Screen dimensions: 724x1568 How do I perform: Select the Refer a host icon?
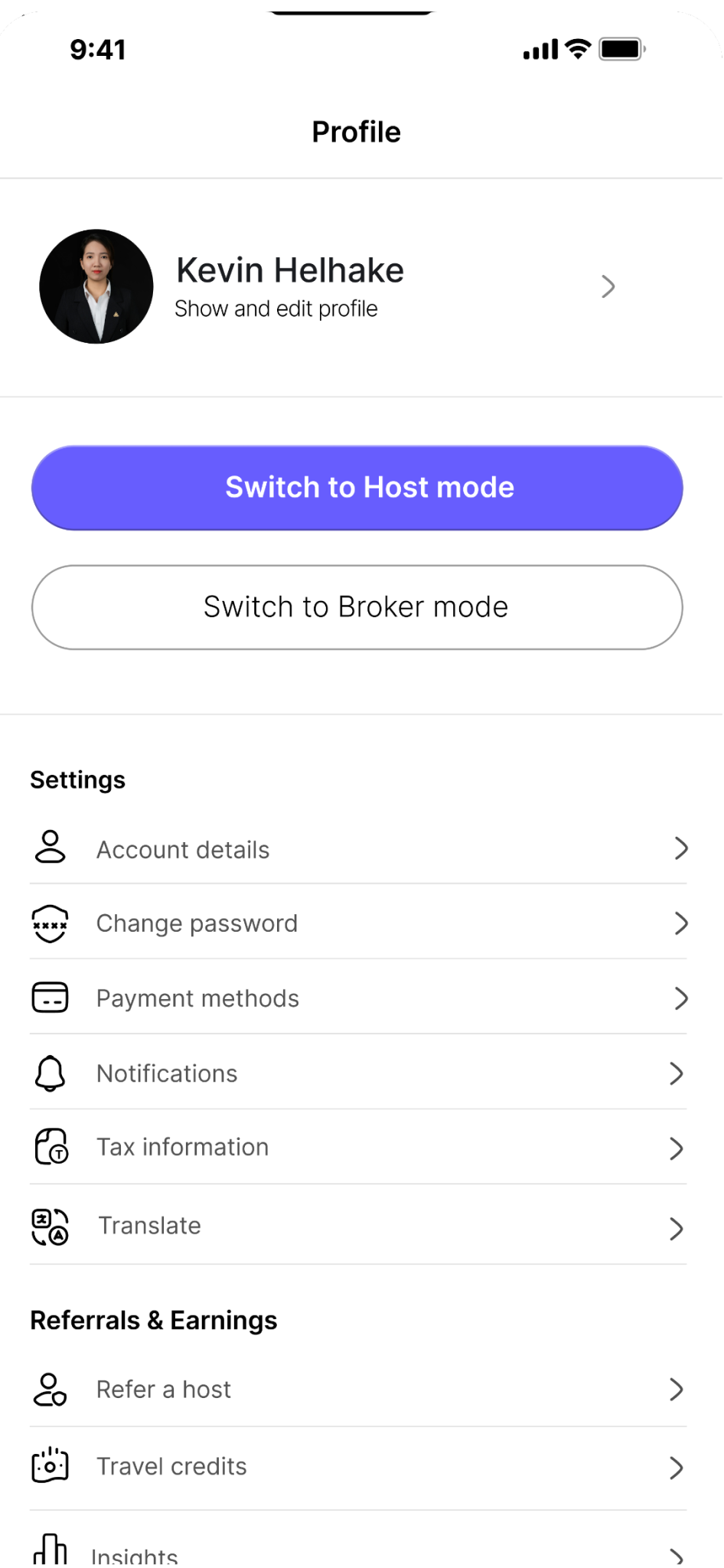pos(49,1389)
